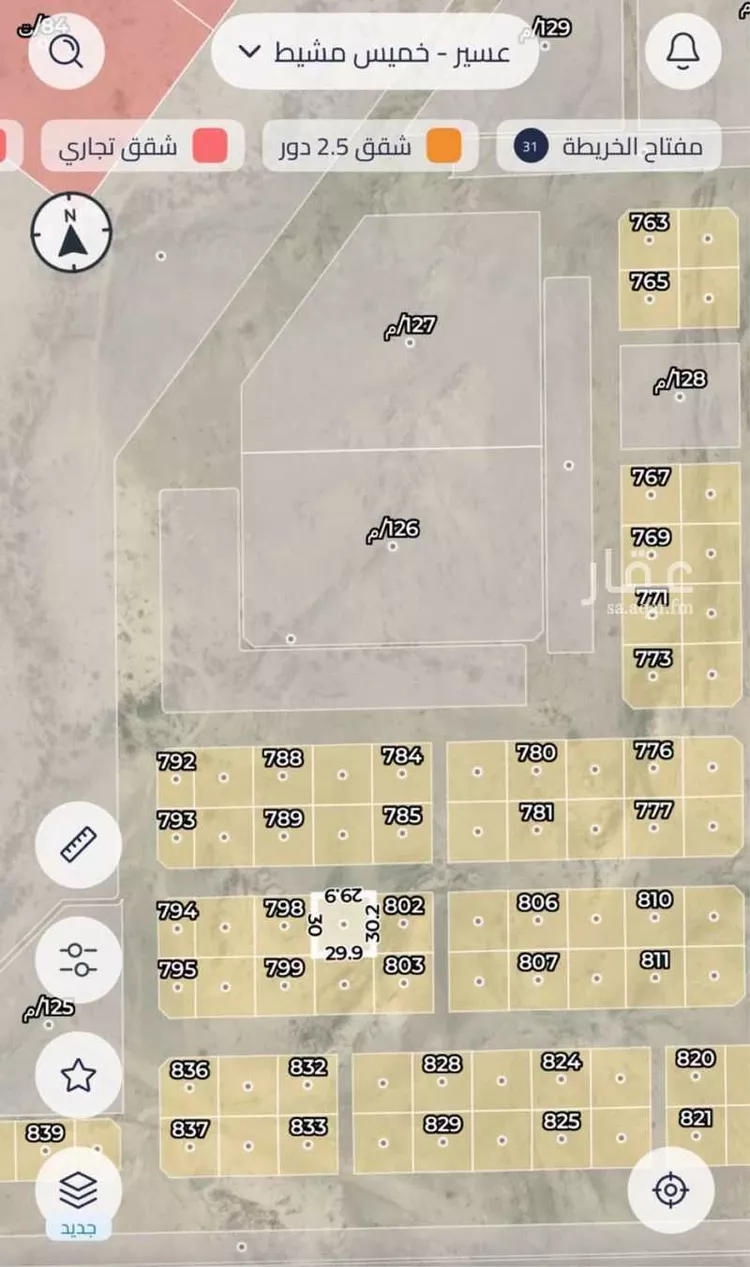Viewport: 750px width, 1267px height.
Task: Select parcel 788 on the map
Action: pos(283,772)
